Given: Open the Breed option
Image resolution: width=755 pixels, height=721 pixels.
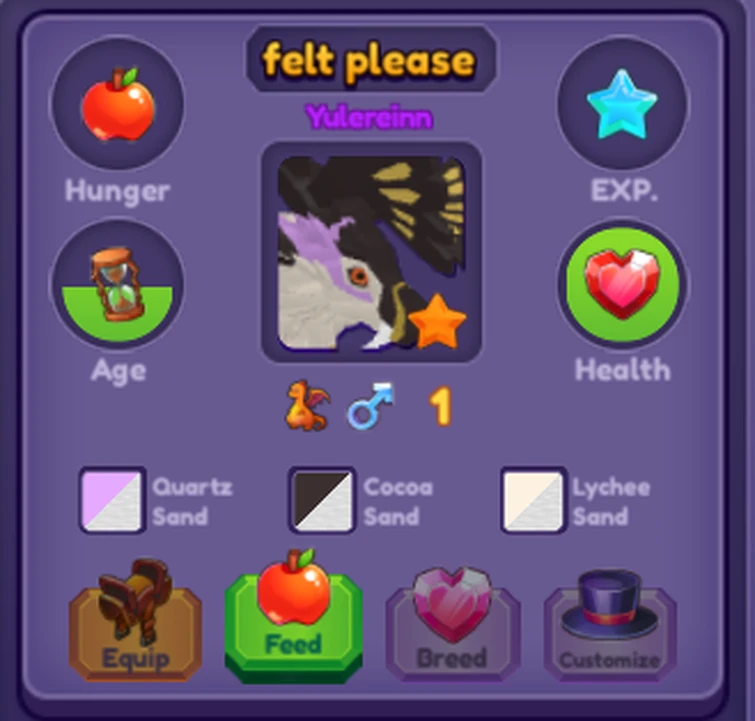Looking at the screenshot, I should coord(452,624).
